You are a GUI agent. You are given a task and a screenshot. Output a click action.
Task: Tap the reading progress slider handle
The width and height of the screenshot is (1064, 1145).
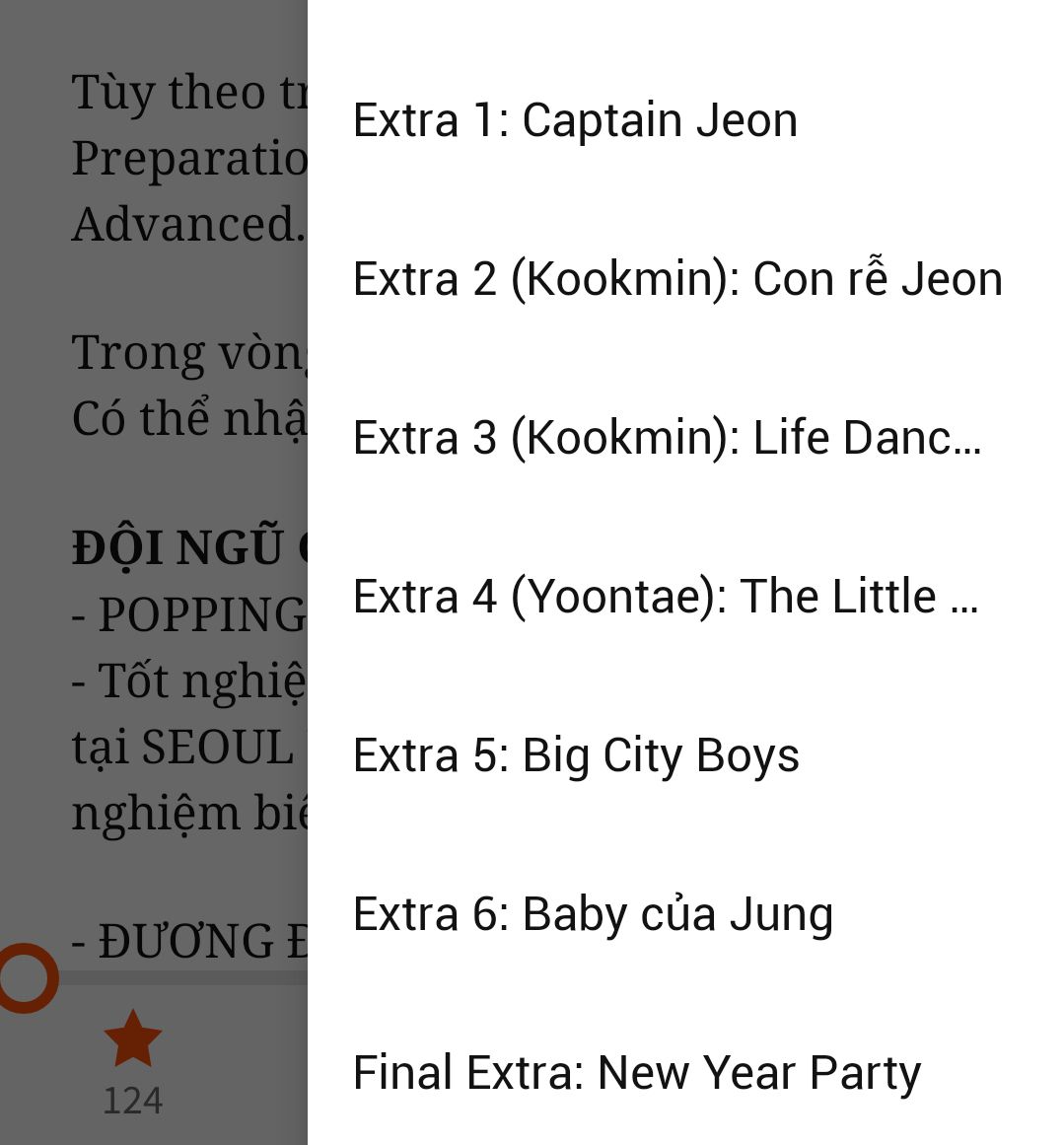click(x=24, y=977)
